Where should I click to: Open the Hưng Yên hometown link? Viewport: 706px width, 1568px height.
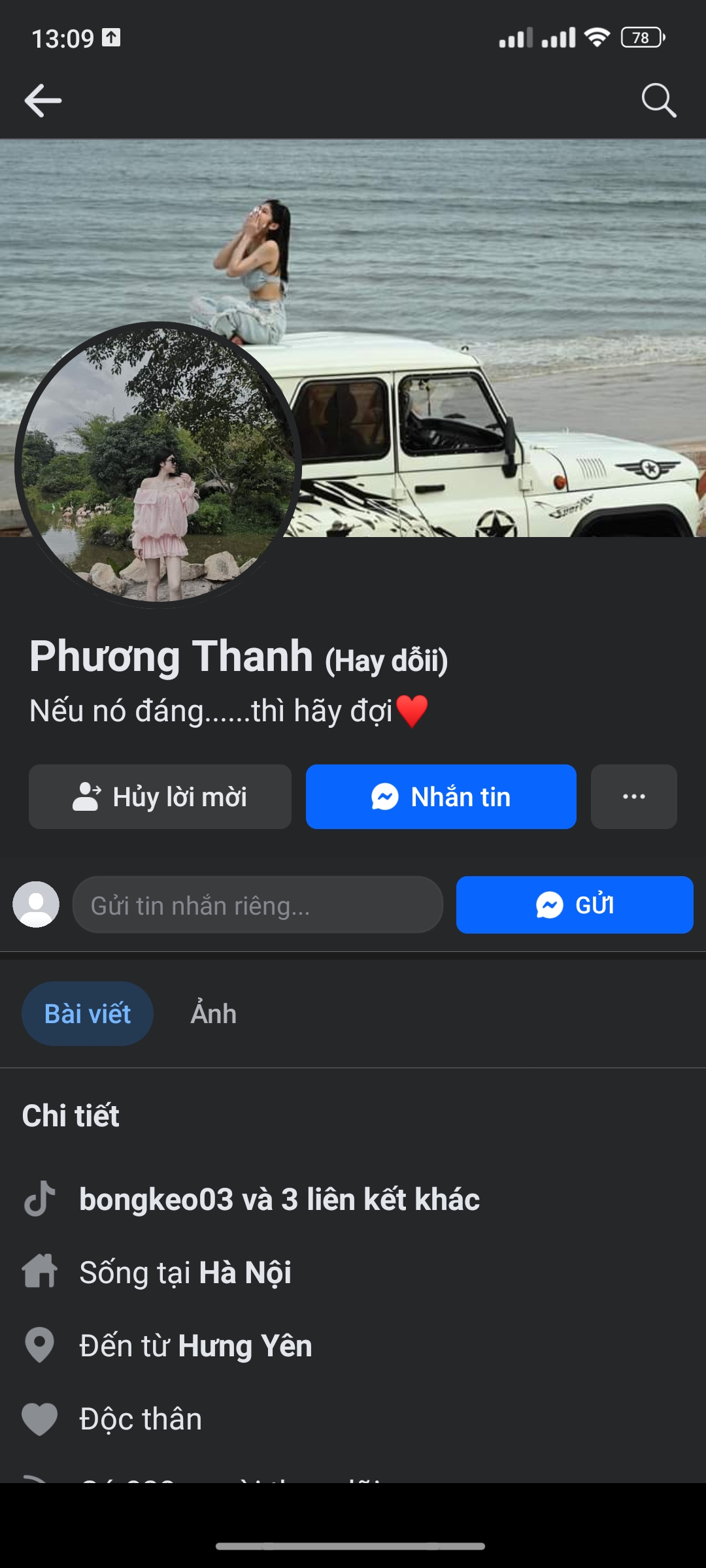point(244,1346)
